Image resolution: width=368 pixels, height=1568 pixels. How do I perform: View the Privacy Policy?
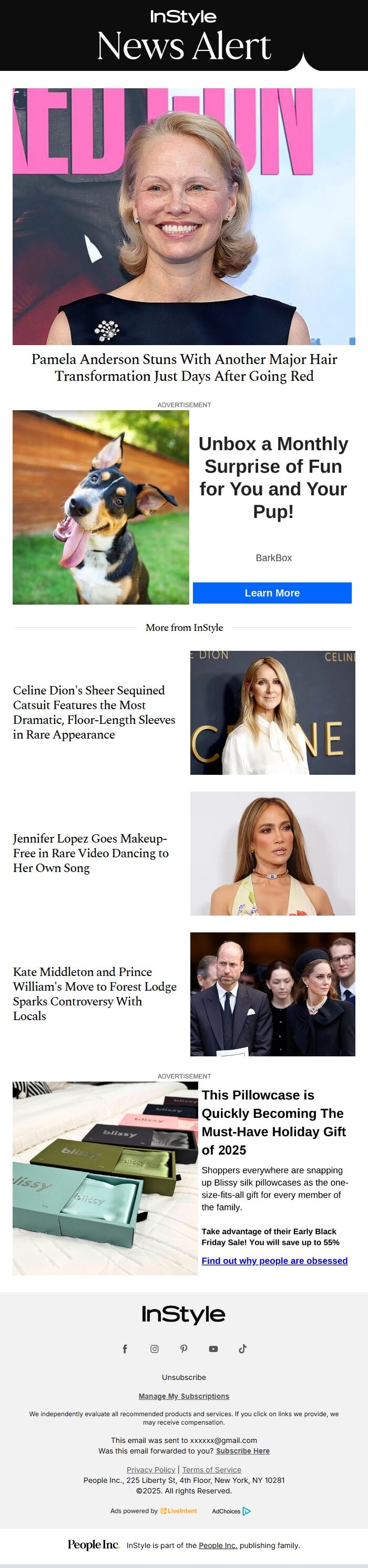click(x=150, y=1469)
